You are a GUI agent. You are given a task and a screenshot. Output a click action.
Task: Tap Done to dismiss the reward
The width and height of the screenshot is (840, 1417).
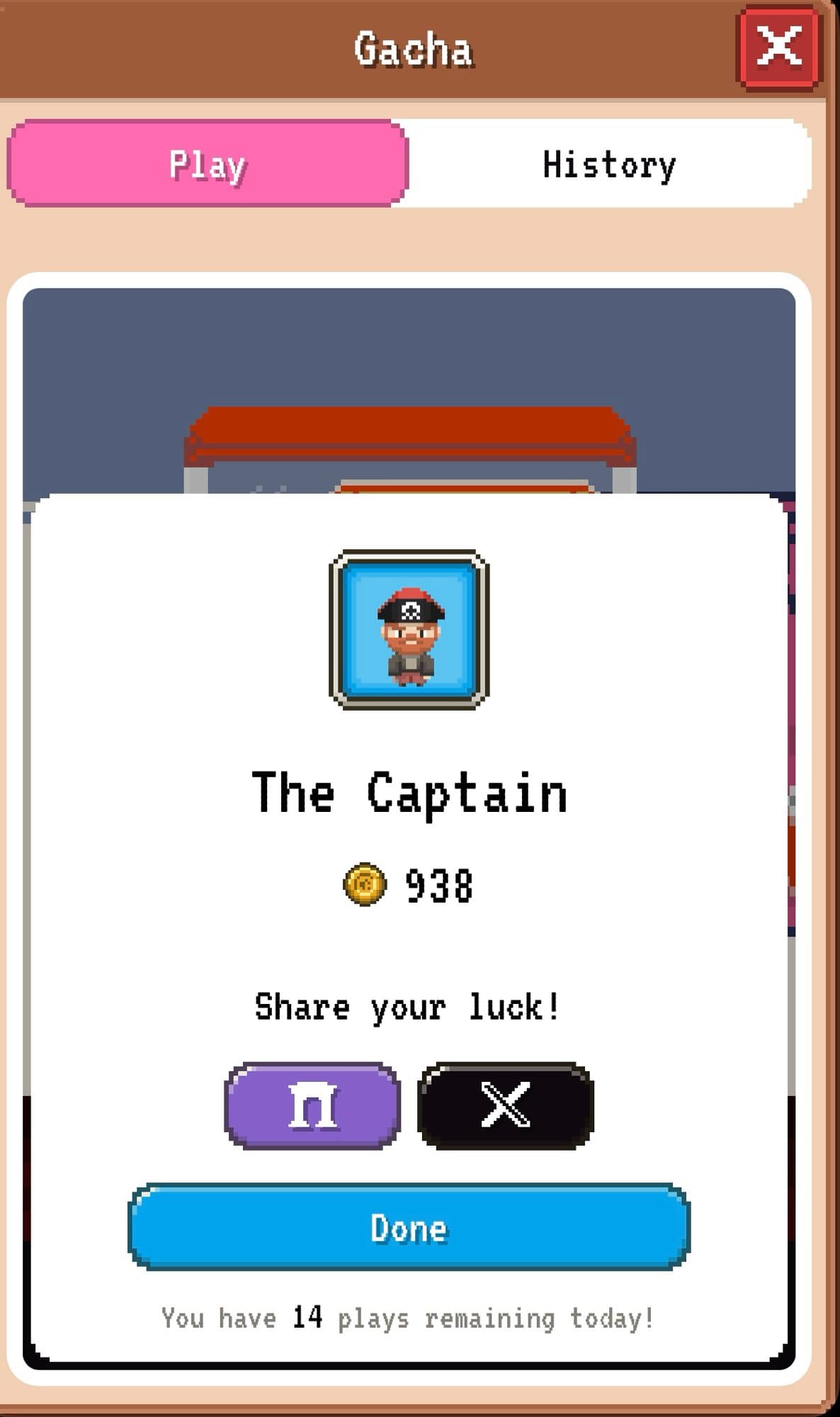tap(409, 1227)
